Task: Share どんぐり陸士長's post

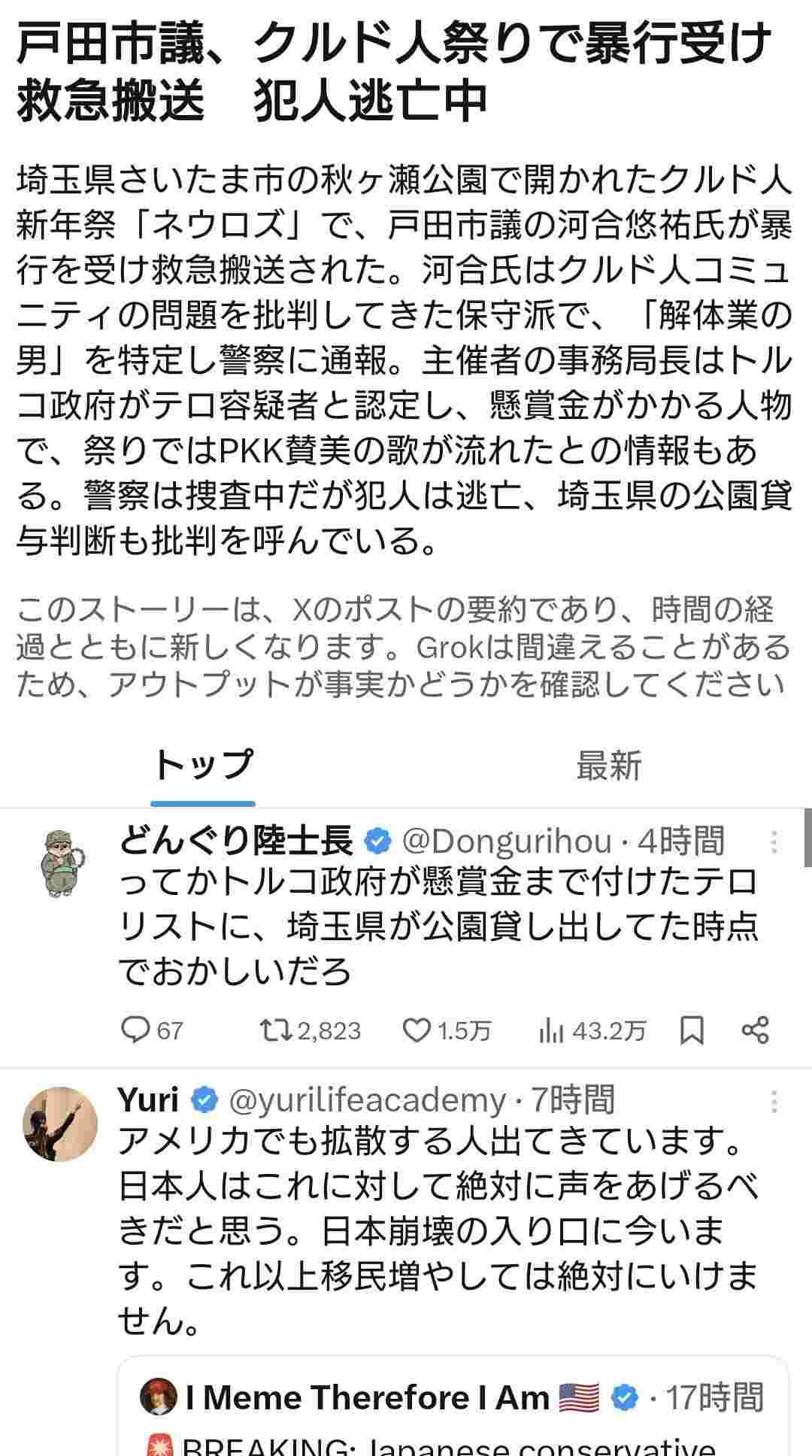Action: point(755,1030)
